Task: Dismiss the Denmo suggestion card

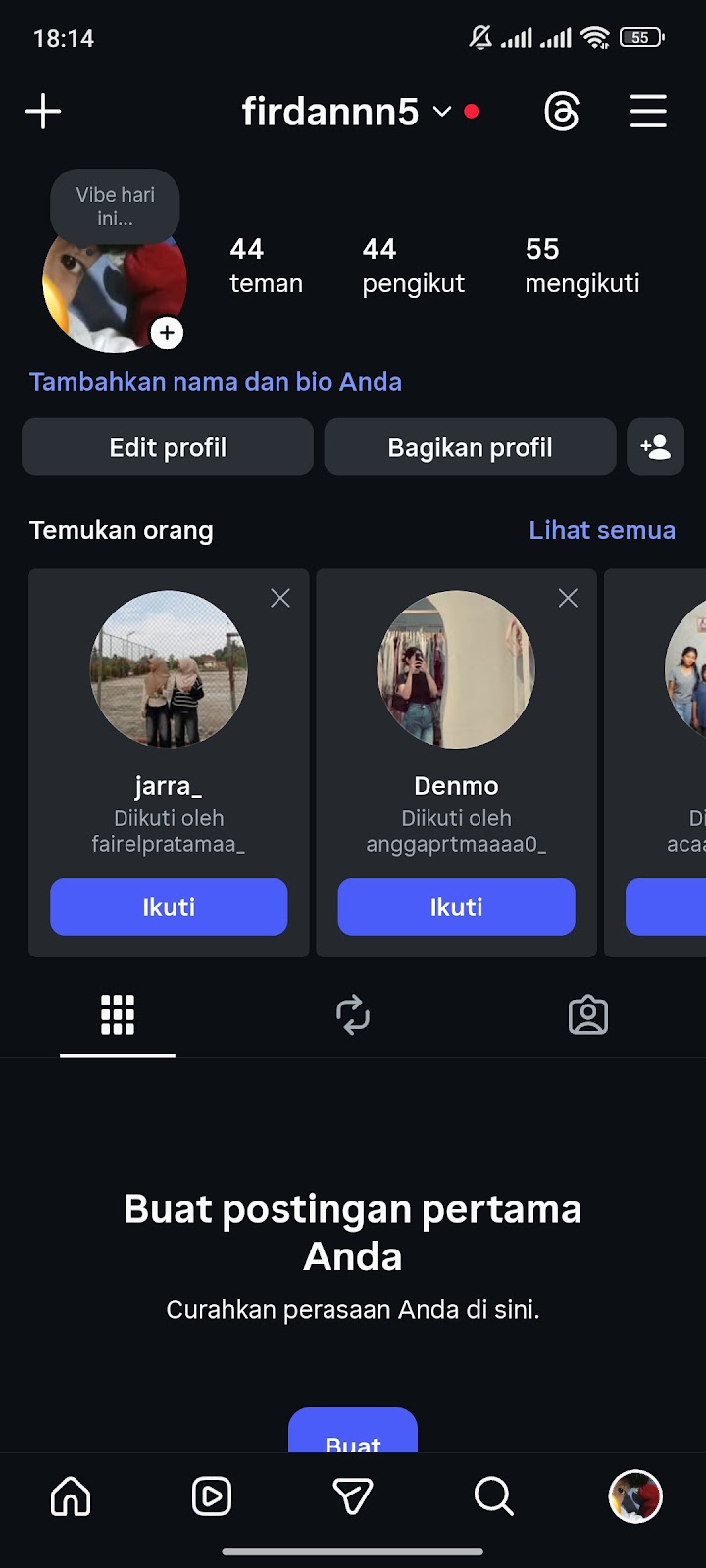Action: pos(568,598)
